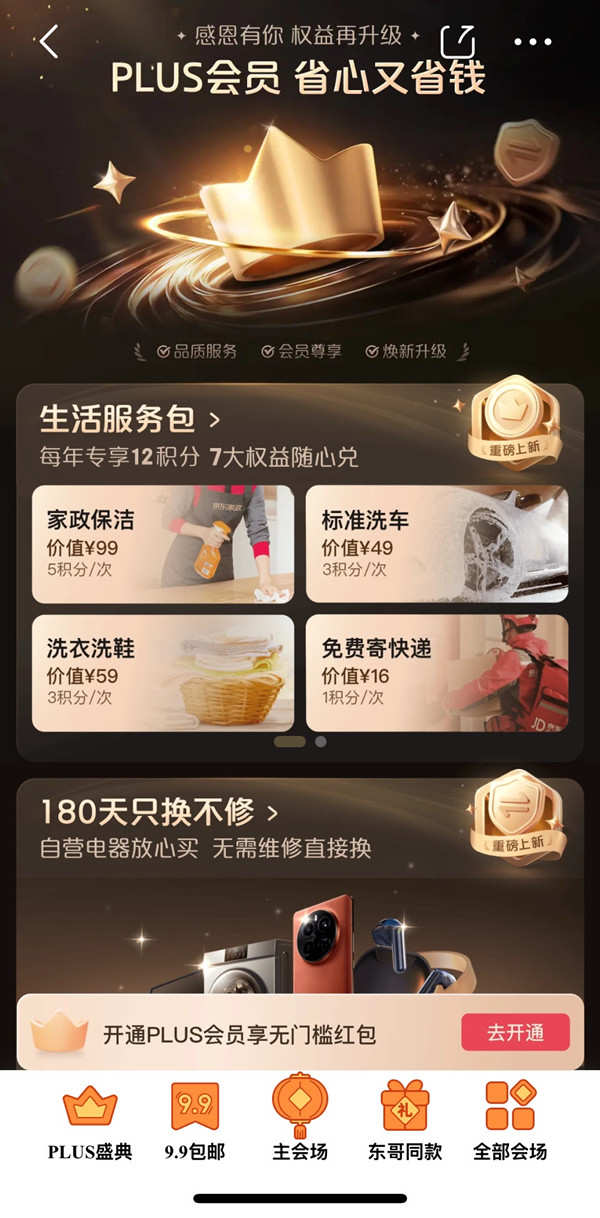The width and height of the screenshot is (600, 1218).
Task: Open the three-dot overflow menu
Action: click(533, 42)
